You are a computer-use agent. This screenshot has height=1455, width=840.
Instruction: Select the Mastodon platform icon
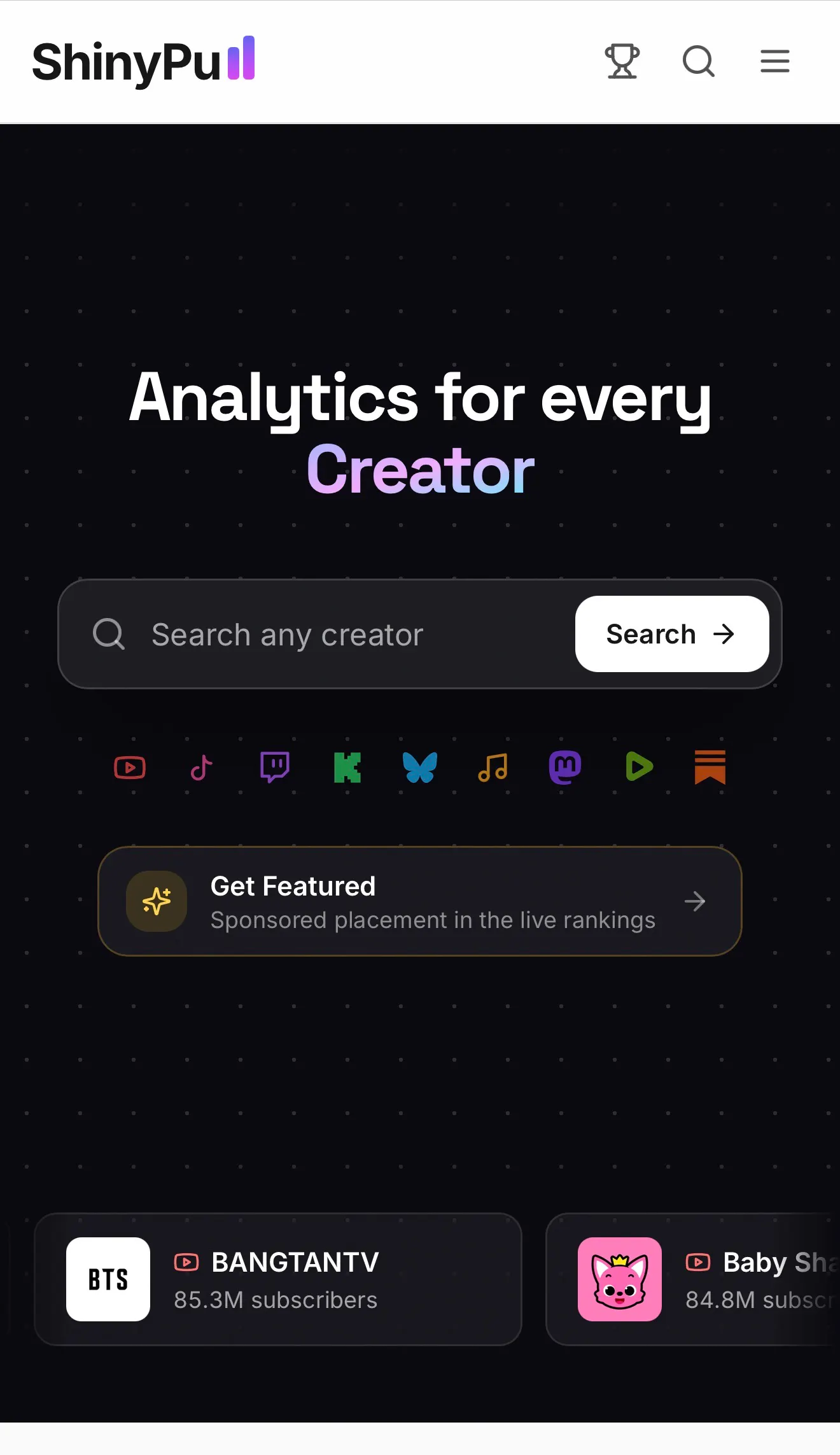(565, 767)
